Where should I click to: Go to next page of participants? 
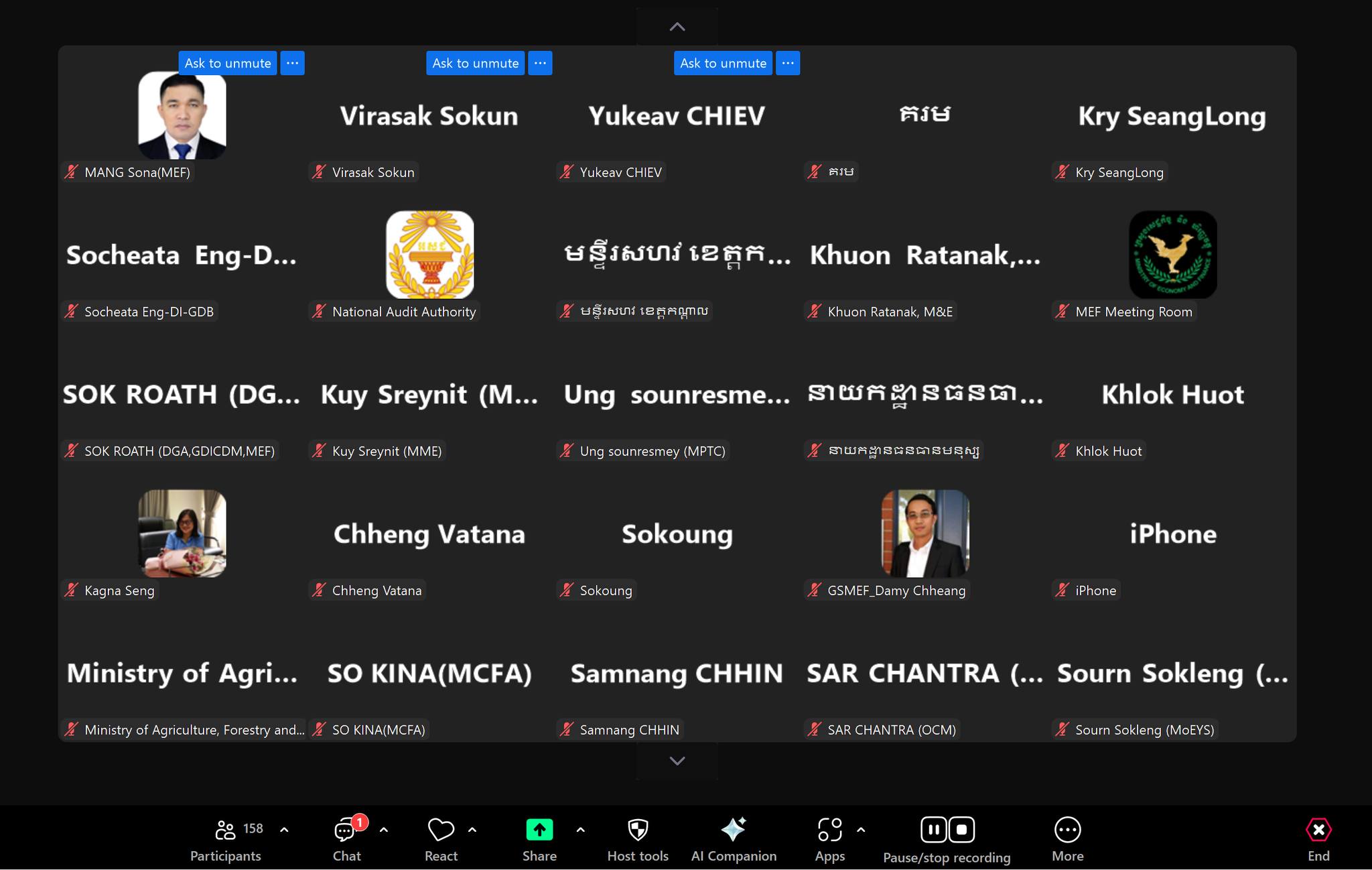coord(677,761)
